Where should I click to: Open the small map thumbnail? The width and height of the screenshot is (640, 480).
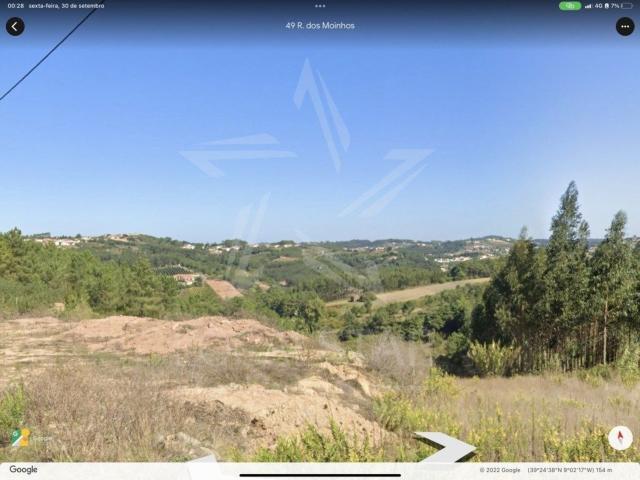coord(20,437)
